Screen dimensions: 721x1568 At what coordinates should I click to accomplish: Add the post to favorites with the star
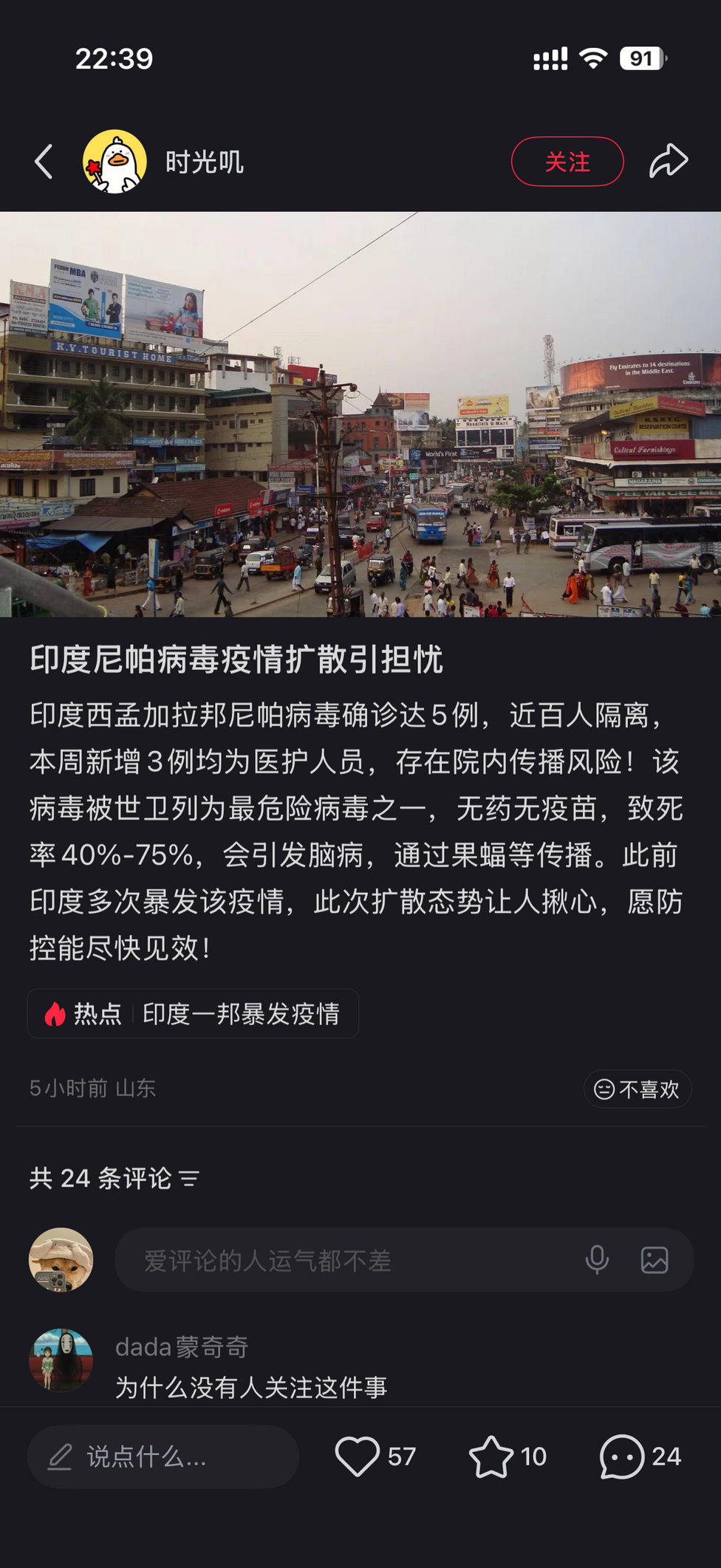pyautogui.click(x=491, y=1456)
